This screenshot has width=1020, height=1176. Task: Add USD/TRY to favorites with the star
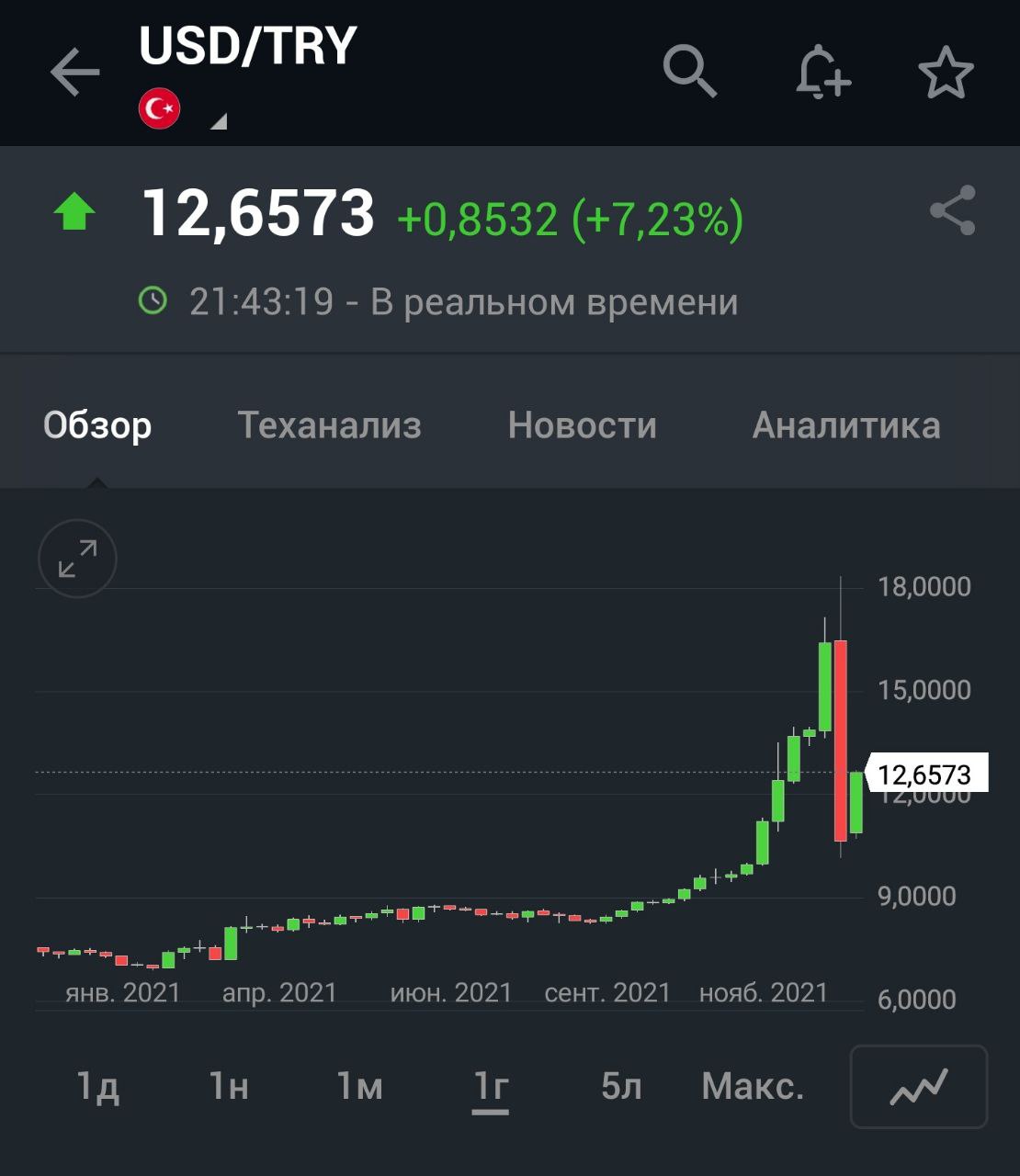point(946,73)
